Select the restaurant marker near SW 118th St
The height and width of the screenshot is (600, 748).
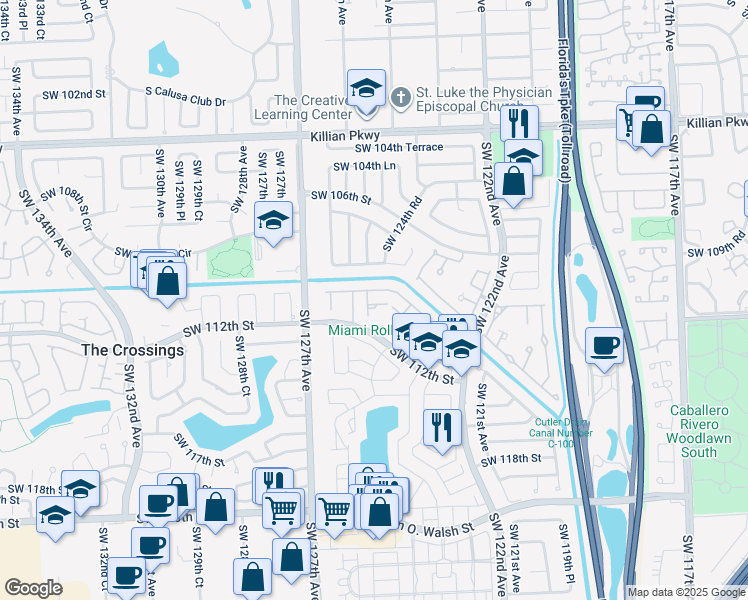441,428
